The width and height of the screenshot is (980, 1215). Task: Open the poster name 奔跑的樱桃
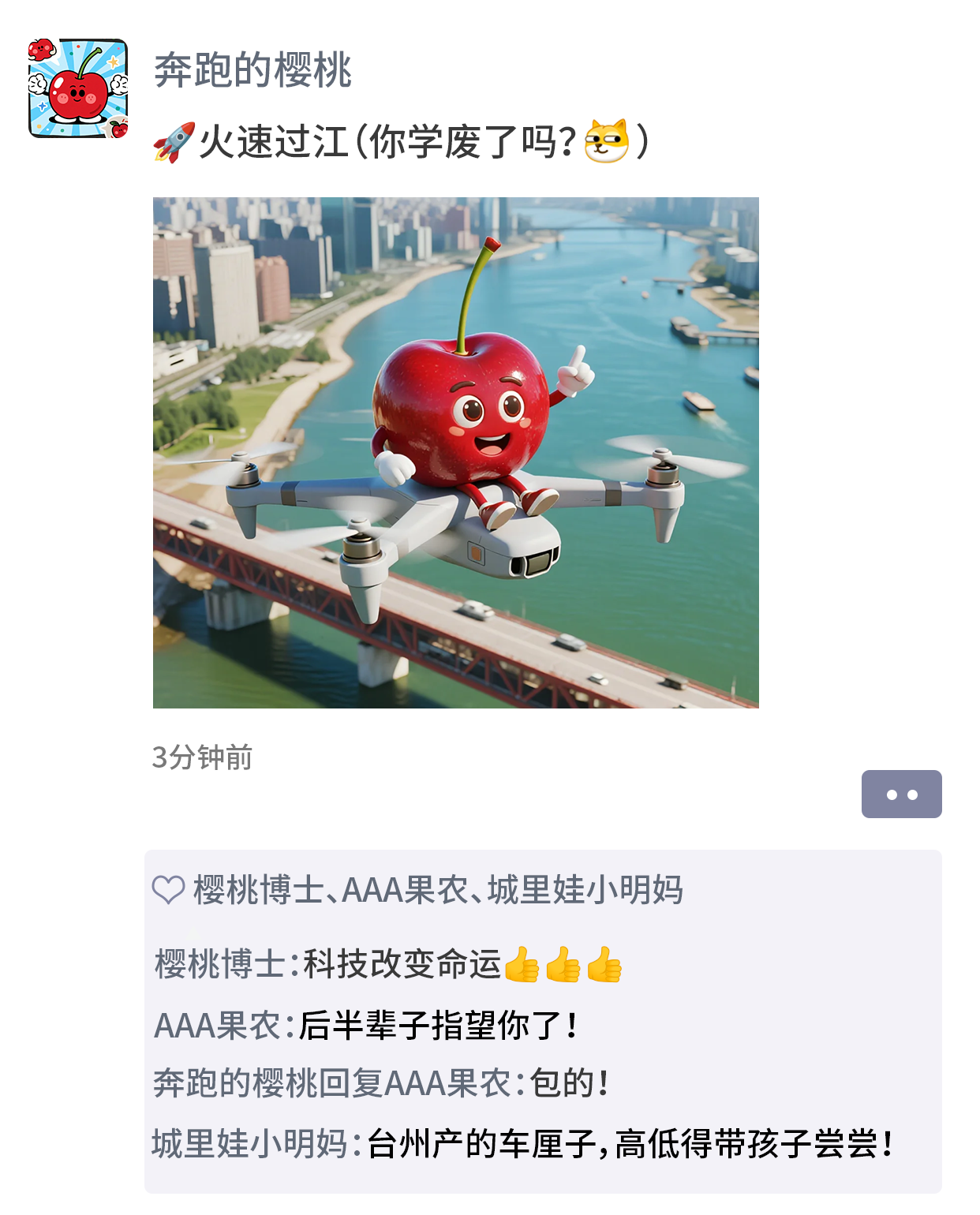click(x=252, y=70)
